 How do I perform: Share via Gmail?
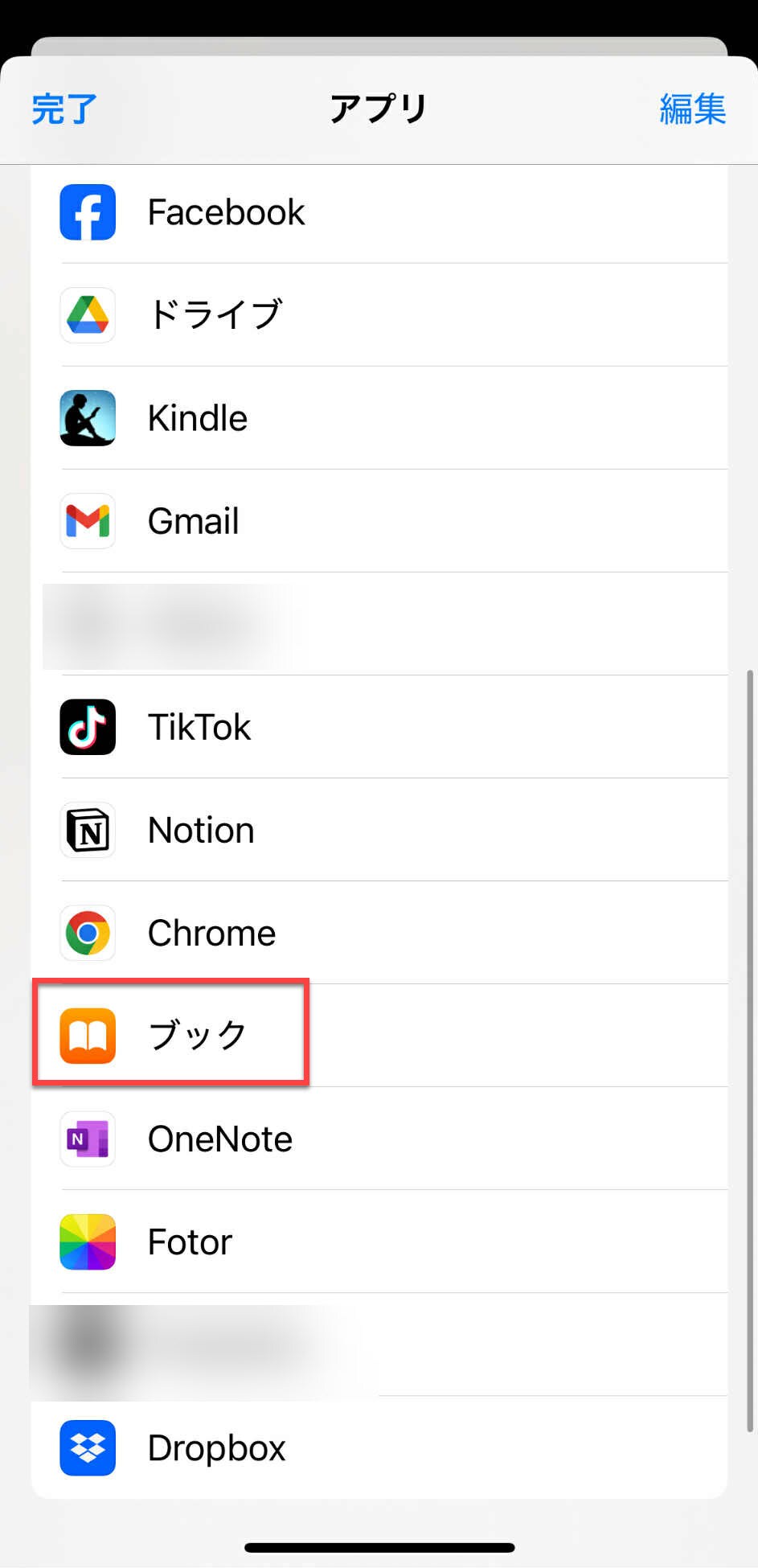pos(193,521)
